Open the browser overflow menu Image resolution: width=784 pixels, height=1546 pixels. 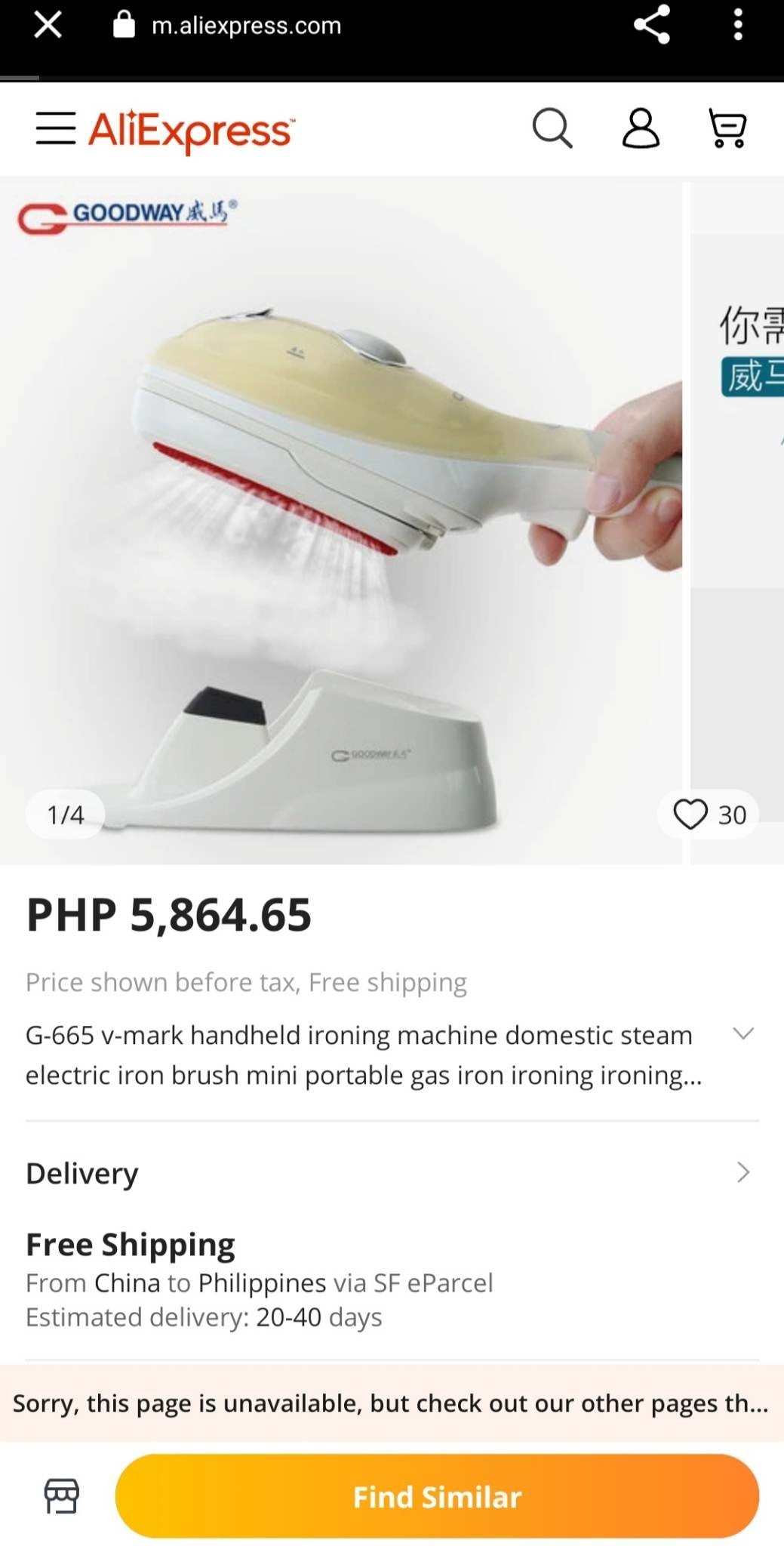point(738,25)
